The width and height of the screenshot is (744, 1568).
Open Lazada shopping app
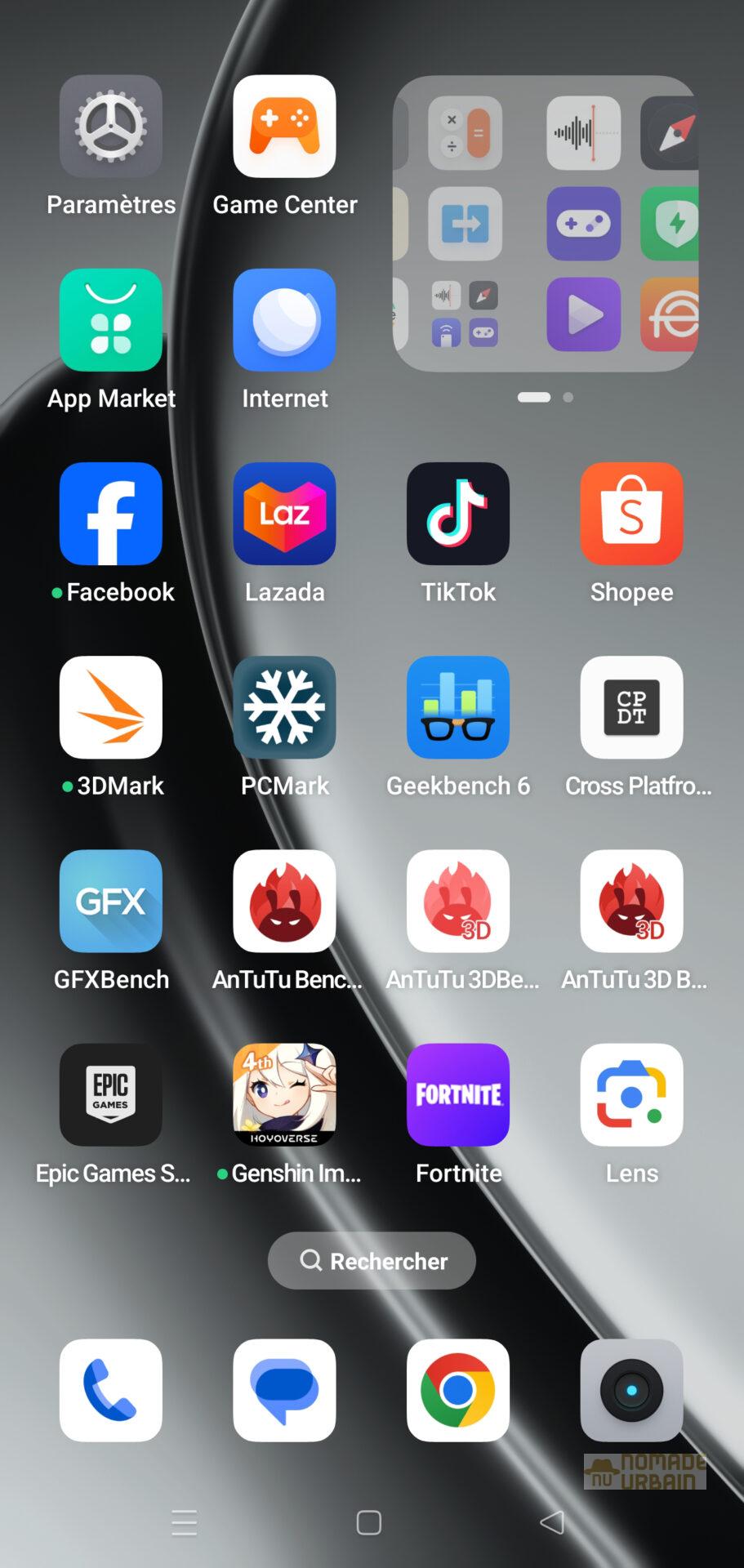point(284,514)
